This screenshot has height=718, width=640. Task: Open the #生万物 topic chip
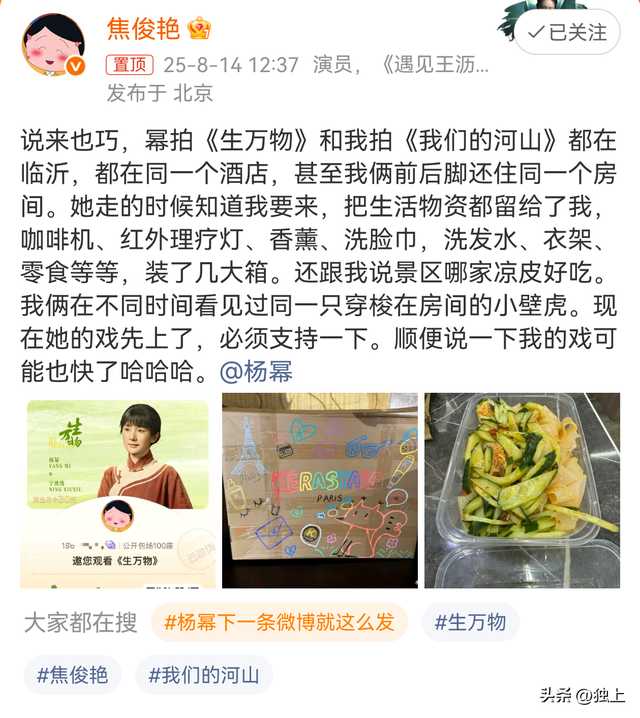[470, 623]
